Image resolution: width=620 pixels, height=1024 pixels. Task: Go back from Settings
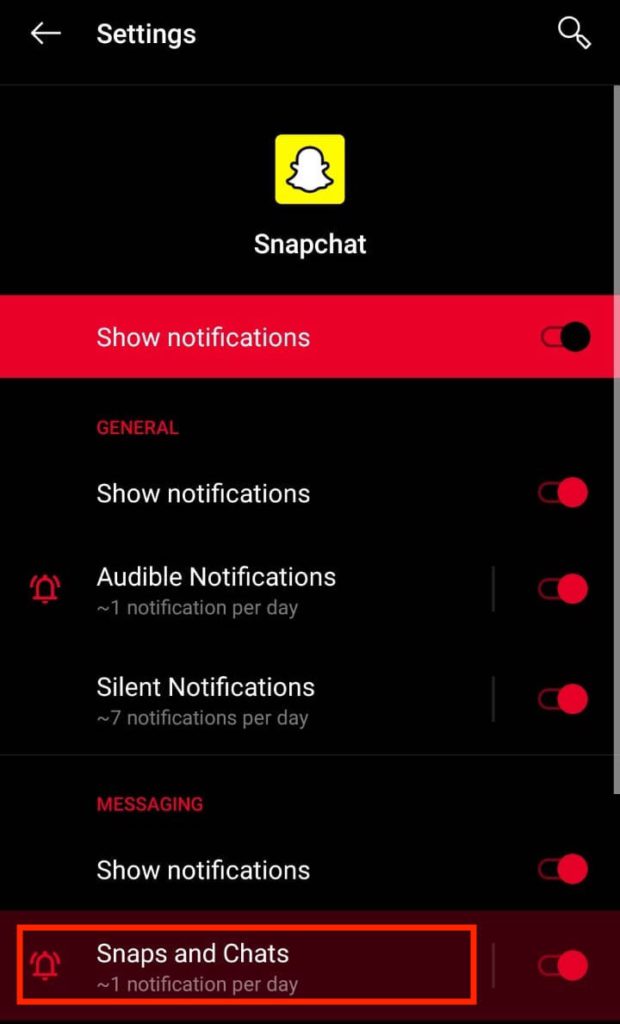45,34
